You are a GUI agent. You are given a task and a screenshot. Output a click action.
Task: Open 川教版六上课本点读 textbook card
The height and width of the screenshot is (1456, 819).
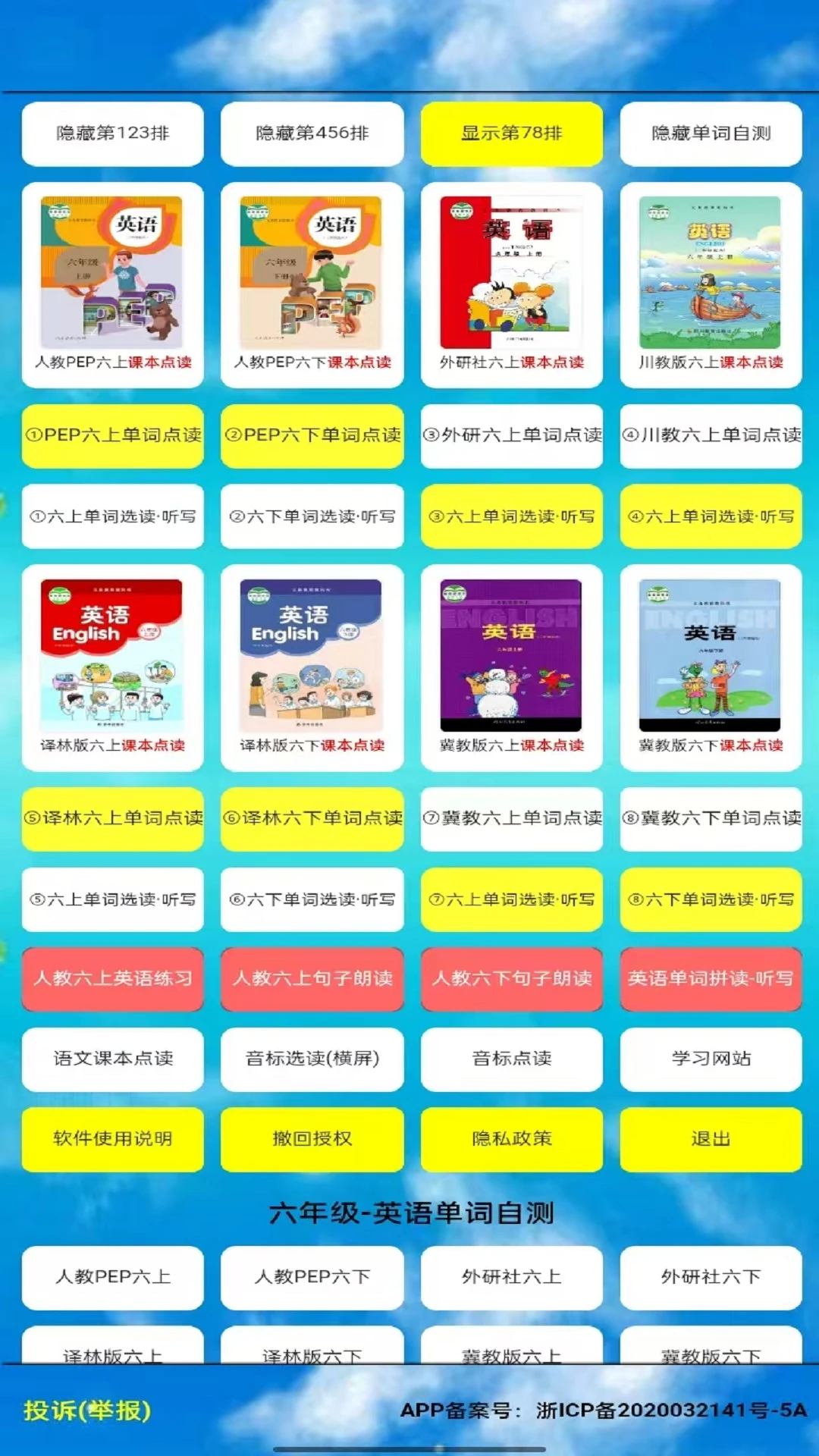[x=711, y=284]
